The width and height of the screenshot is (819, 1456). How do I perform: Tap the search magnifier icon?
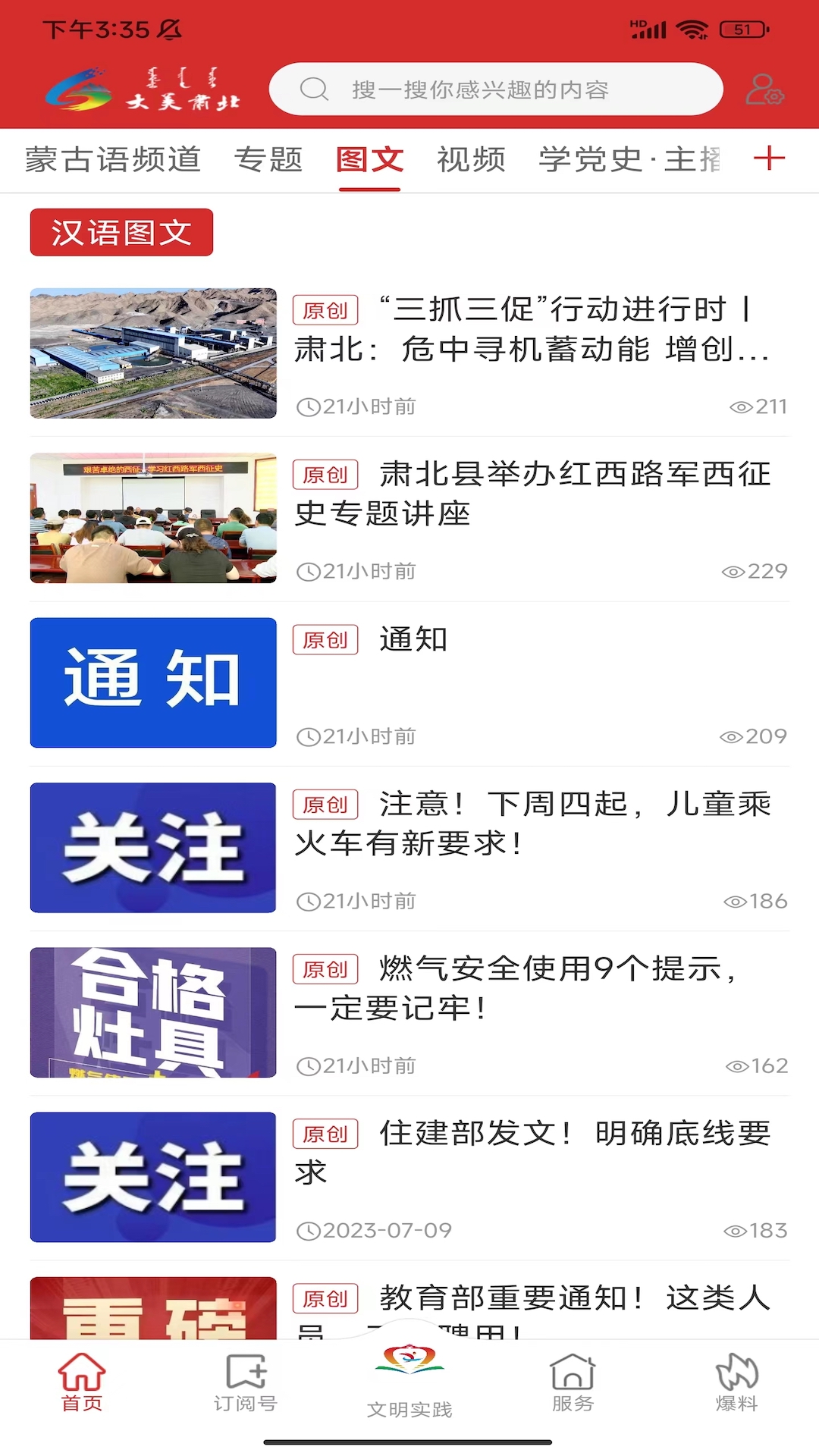(x=313, y=89)
